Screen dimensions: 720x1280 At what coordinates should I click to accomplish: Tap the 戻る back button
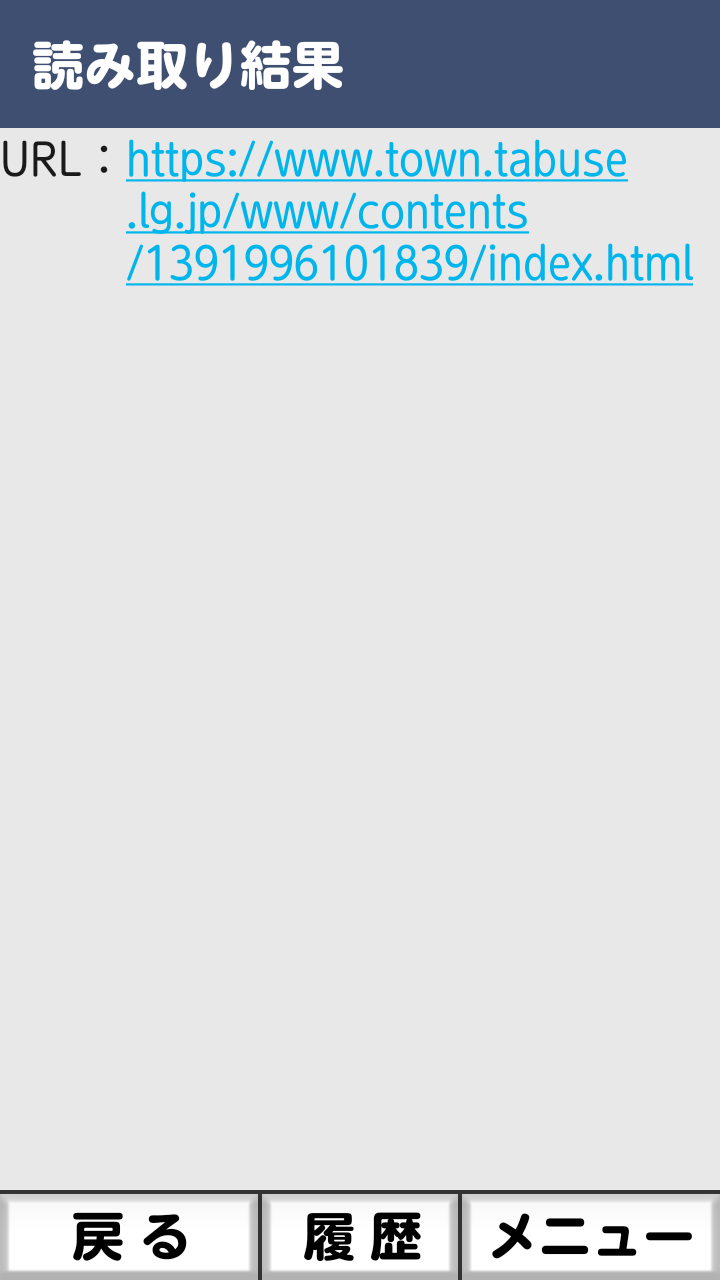(129, 1237)
